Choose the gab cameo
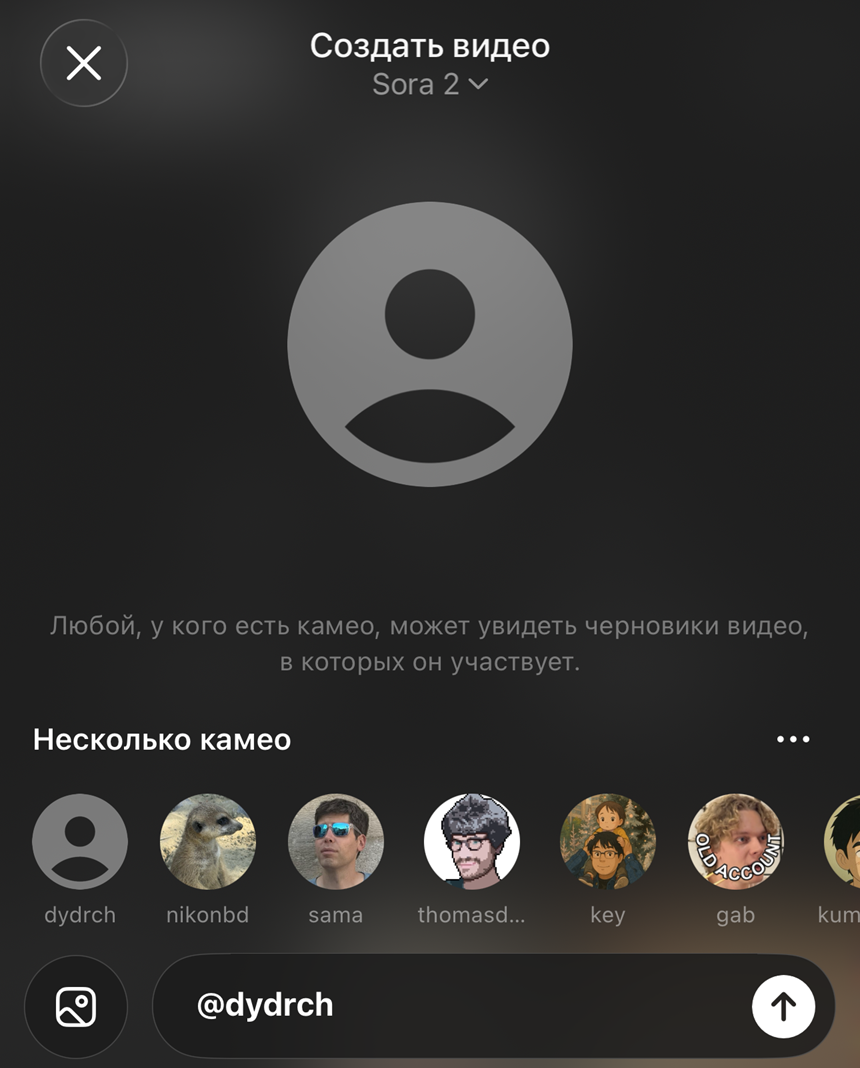The height and width of the screenshot is (1068, 860). click(x=735, y=842)
